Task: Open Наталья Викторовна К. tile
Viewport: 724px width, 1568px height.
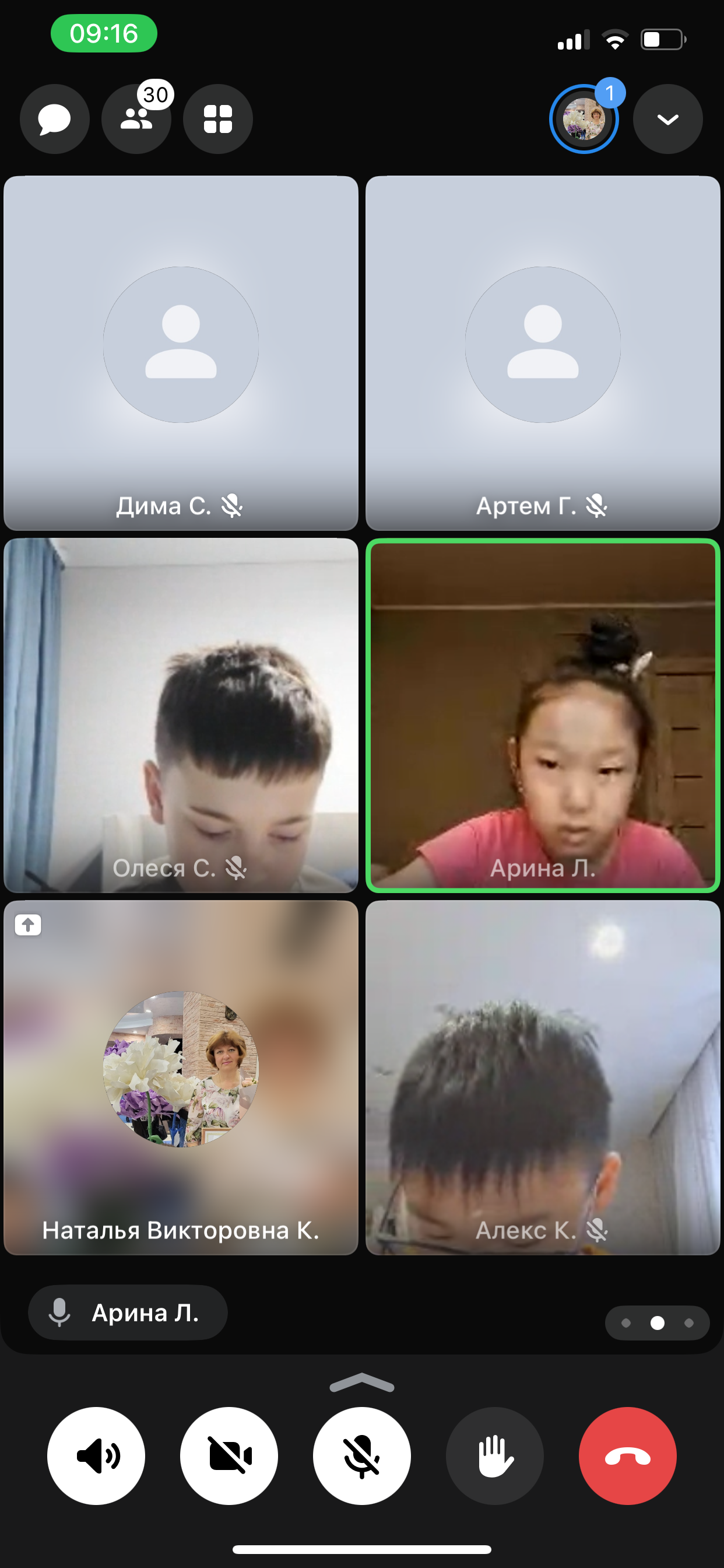Action: [181, 1077]
